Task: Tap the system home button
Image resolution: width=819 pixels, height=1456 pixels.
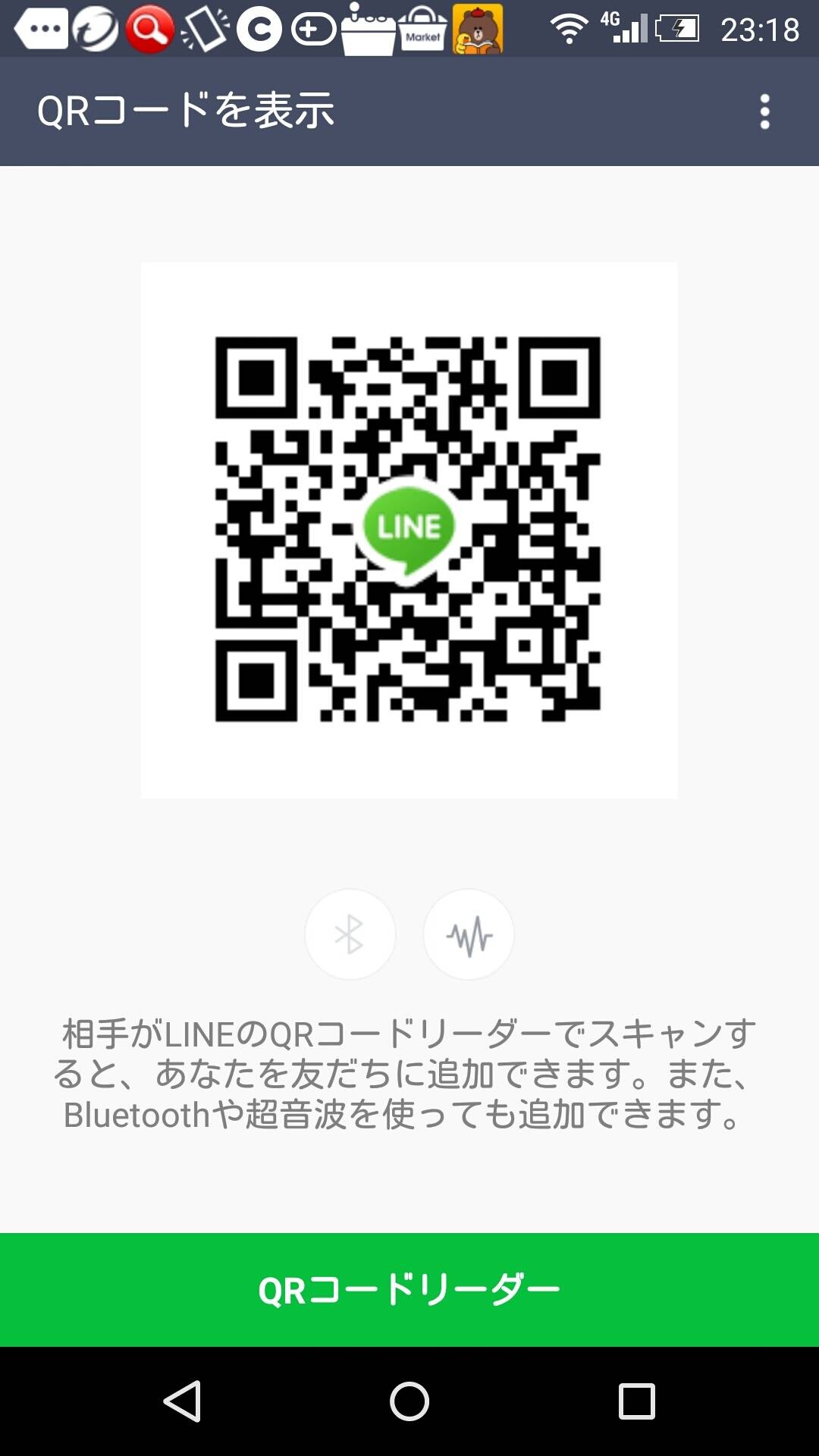Action: tap(409, 1401)
